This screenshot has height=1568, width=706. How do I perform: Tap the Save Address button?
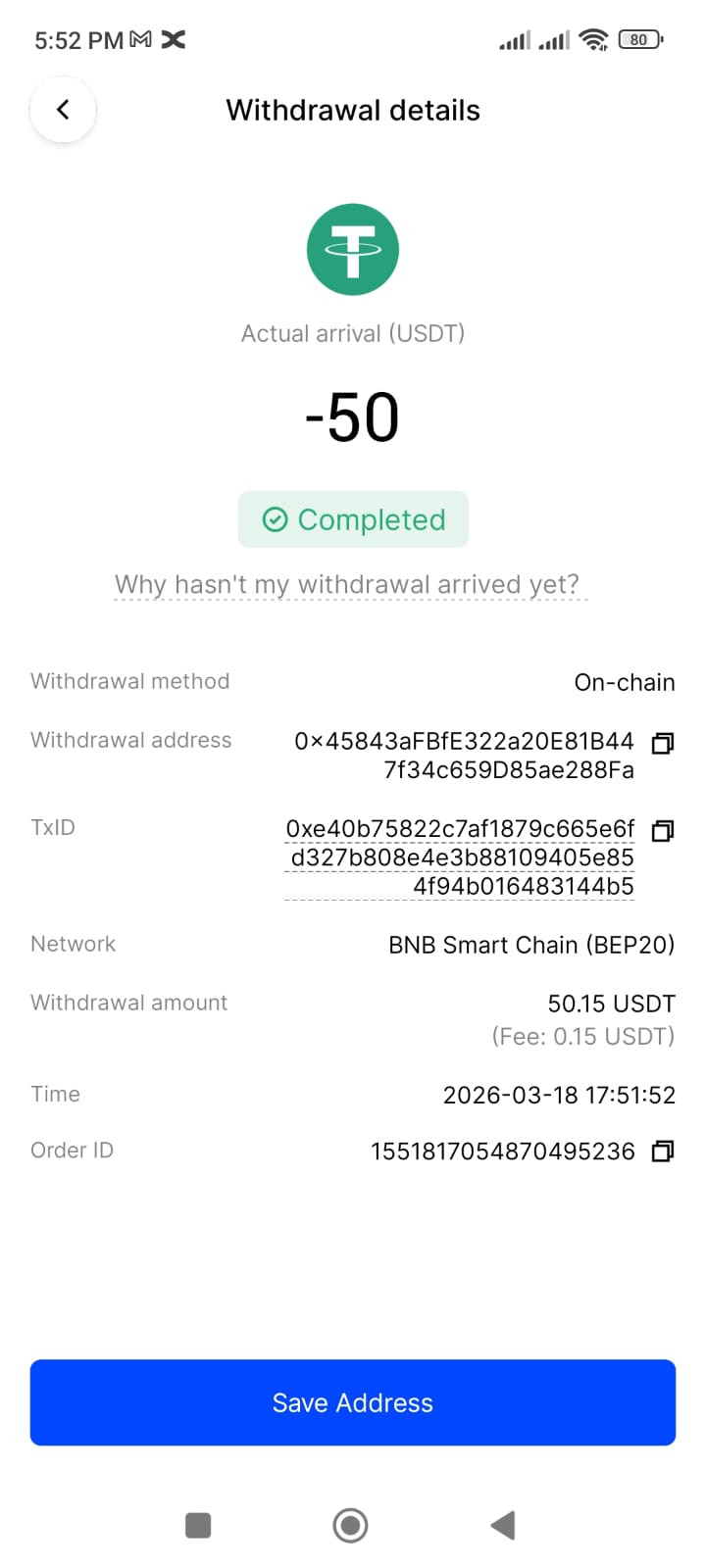click(353, 1402)
